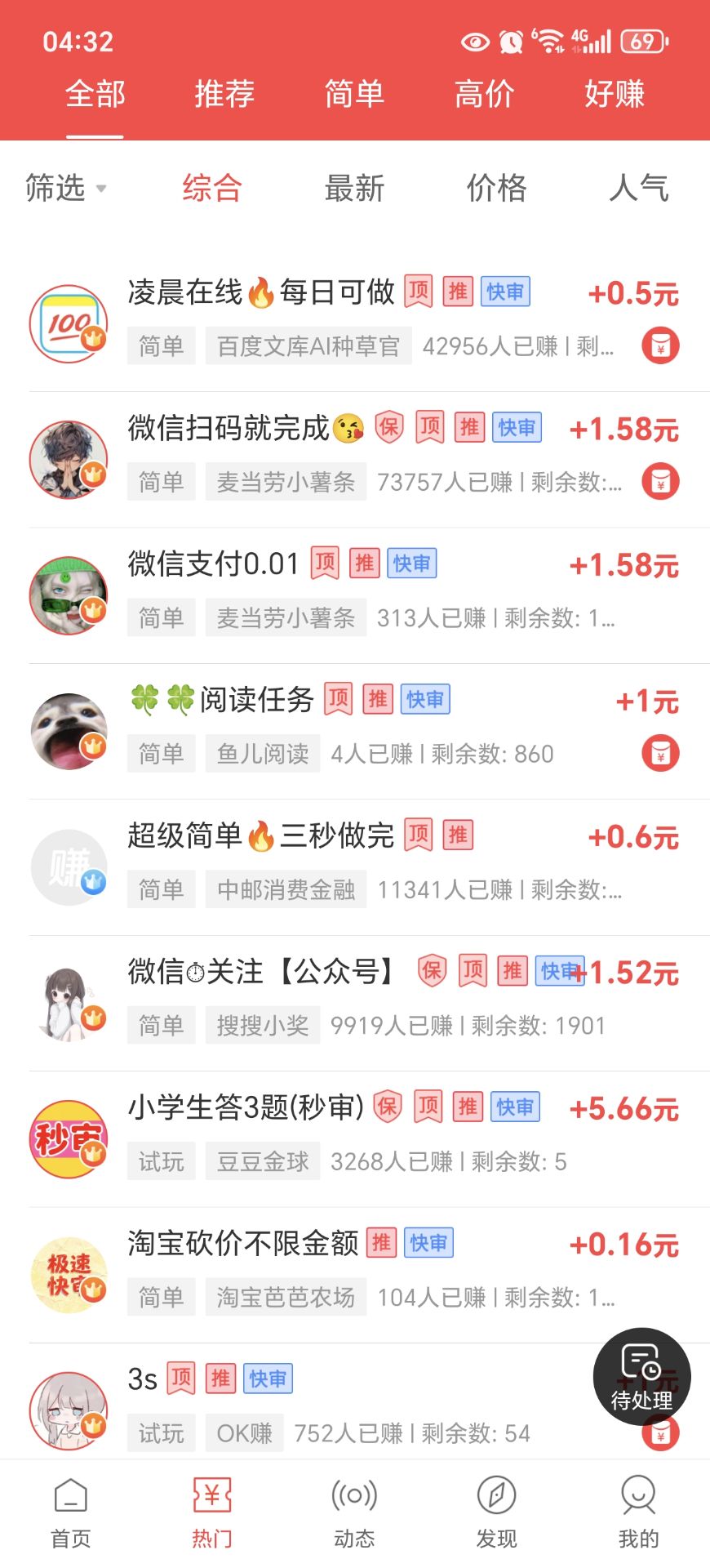
Task: Tap the red envelope next to 阅读任务
Action: pos(659,752)
